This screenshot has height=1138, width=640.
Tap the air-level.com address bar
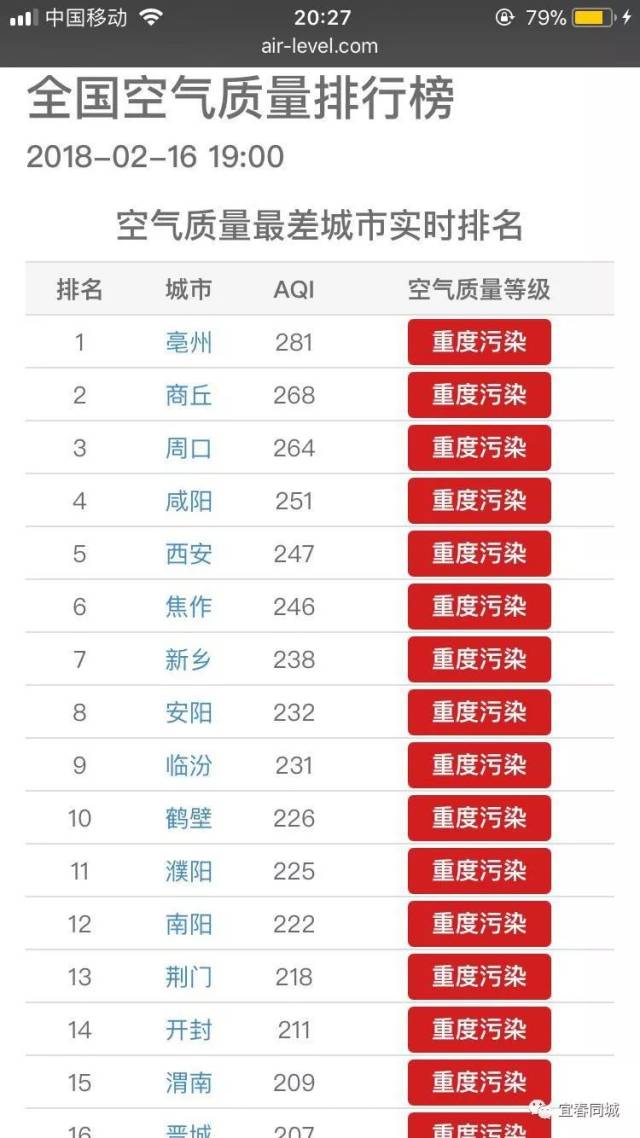pos(320,46)
